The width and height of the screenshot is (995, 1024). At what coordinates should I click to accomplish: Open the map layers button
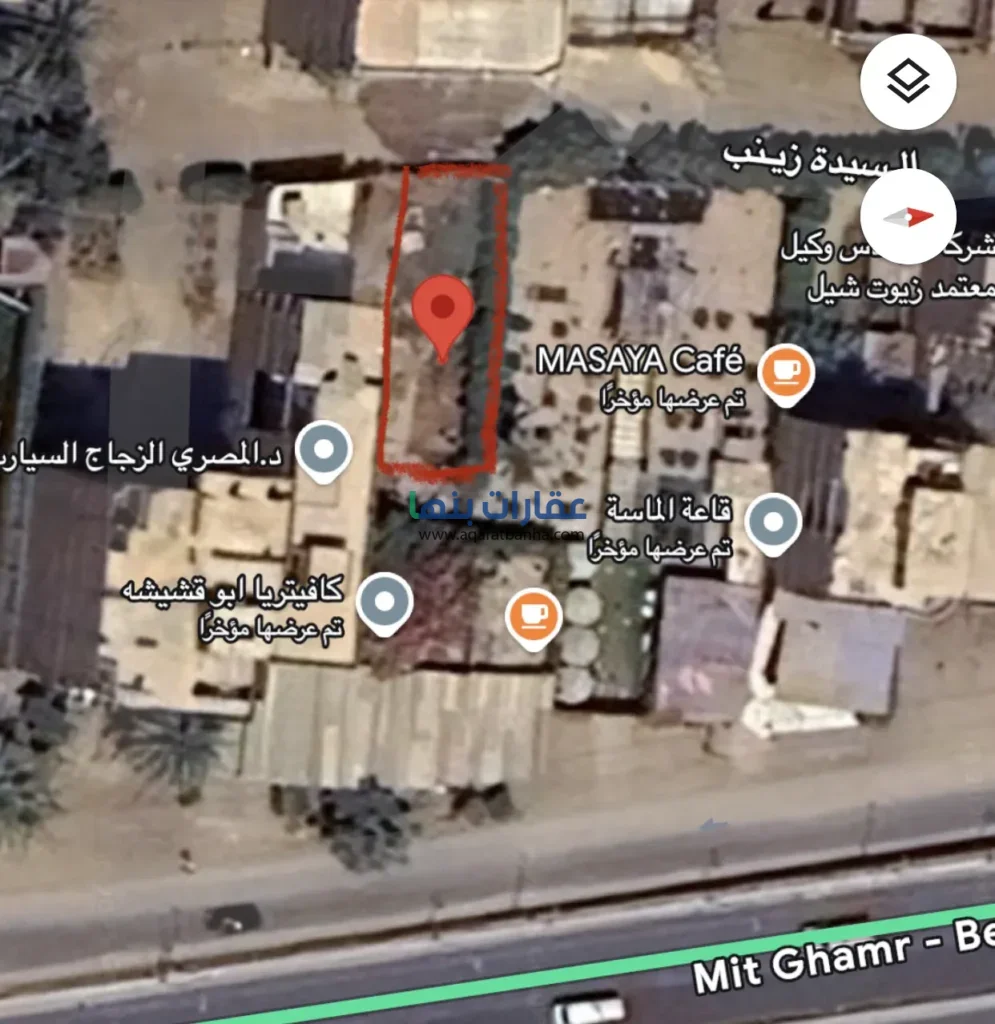pyautogui.click(x=908, y=83)
